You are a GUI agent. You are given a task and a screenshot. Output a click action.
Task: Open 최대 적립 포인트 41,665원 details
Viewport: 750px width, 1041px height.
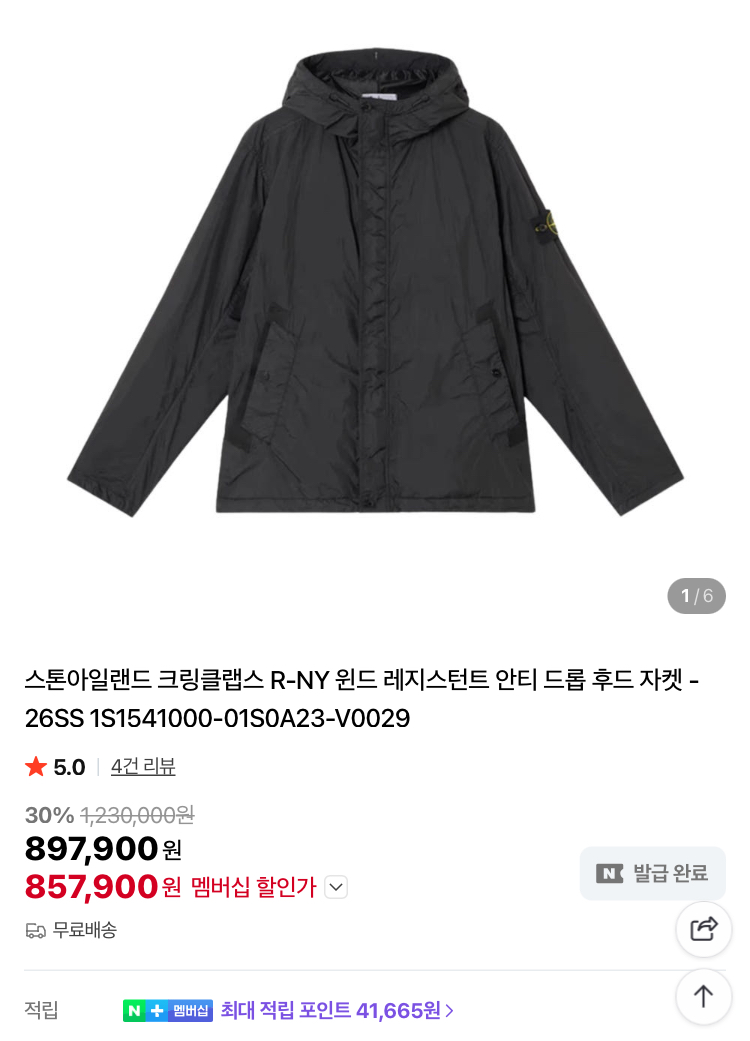coord(337,1011)
